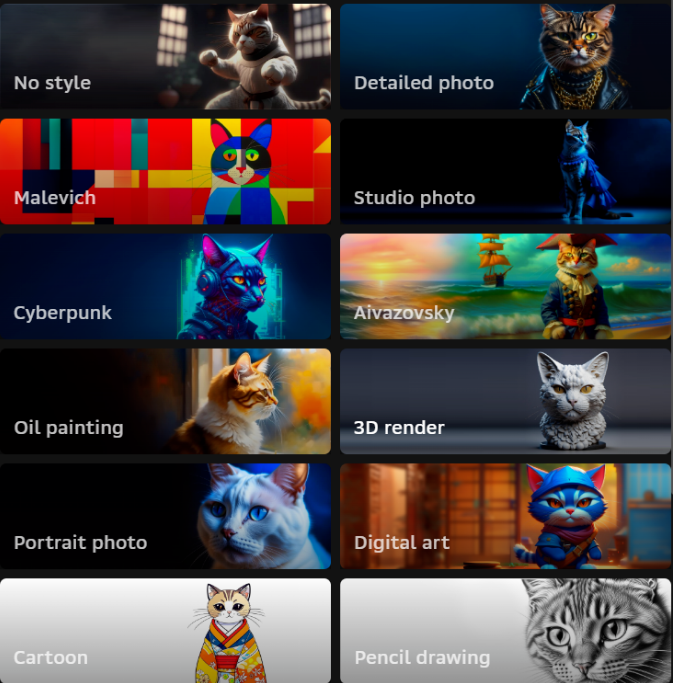Choose the Detailed photo style
The image size is (673, 683).
(x=505, y=56)
